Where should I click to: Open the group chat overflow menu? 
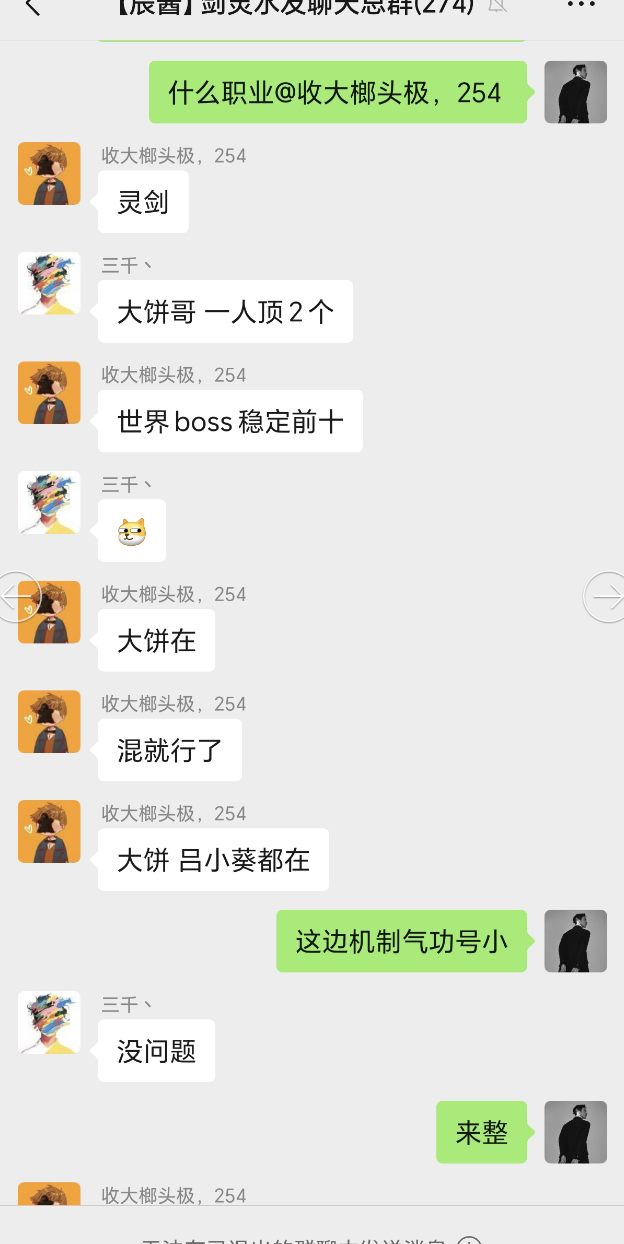coord(581,6)
